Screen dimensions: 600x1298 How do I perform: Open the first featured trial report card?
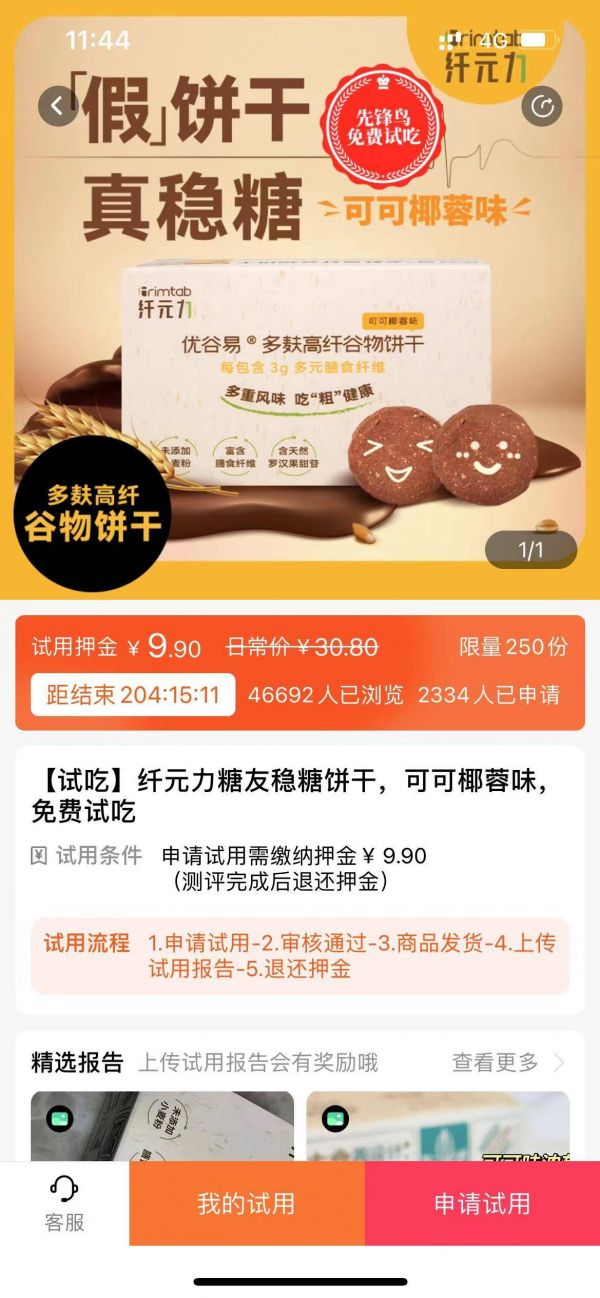pyautogui.click(x=162, y=1125)
